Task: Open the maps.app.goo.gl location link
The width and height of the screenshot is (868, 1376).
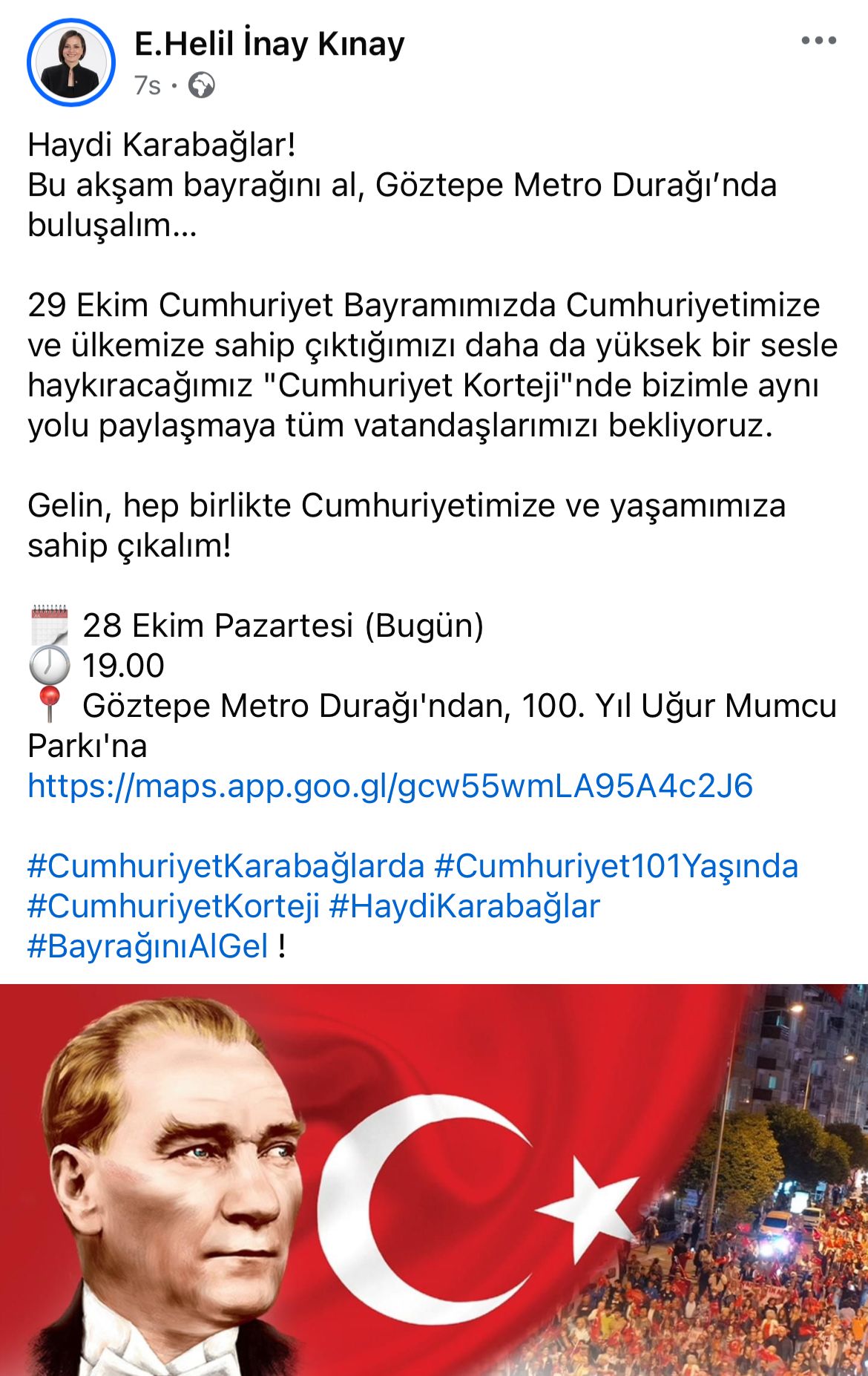Action: click(x=390, y=785)
